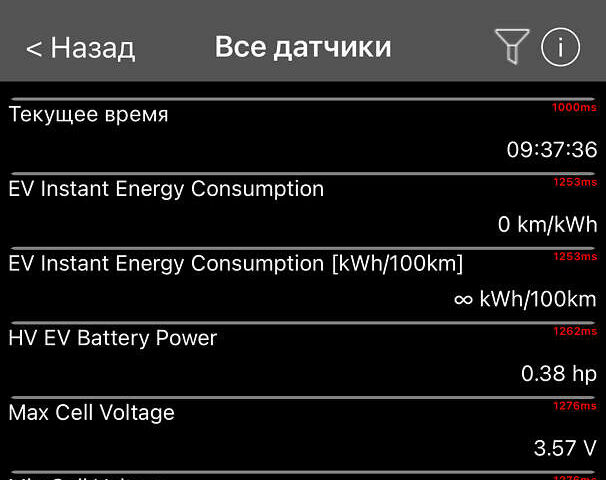This screenshot has width=606, height=480.
Task: Open the Текущее время sensor row
Action: pos(302,132)
